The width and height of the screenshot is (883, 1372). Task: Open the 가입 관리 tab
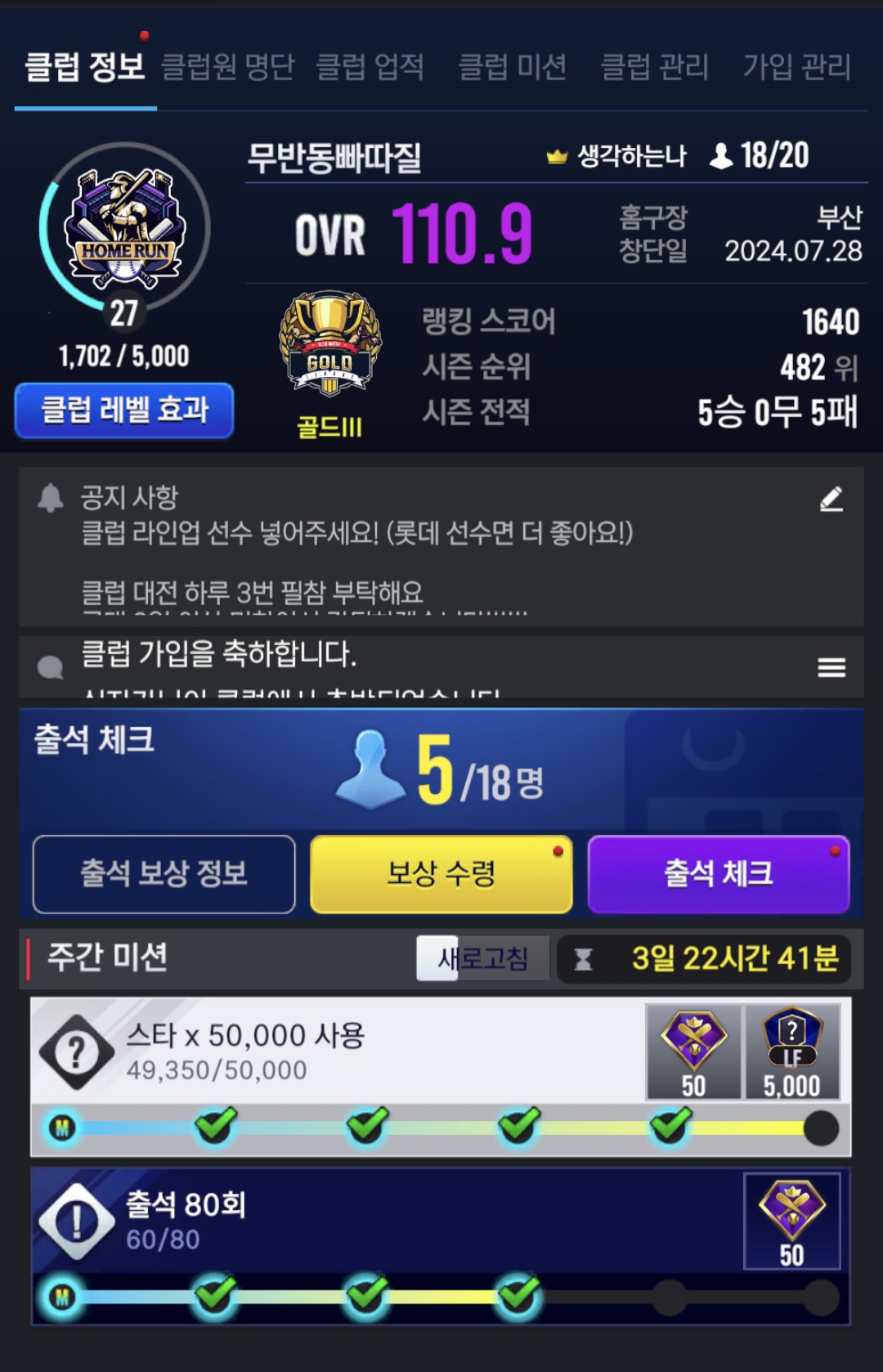coord(796,67)
